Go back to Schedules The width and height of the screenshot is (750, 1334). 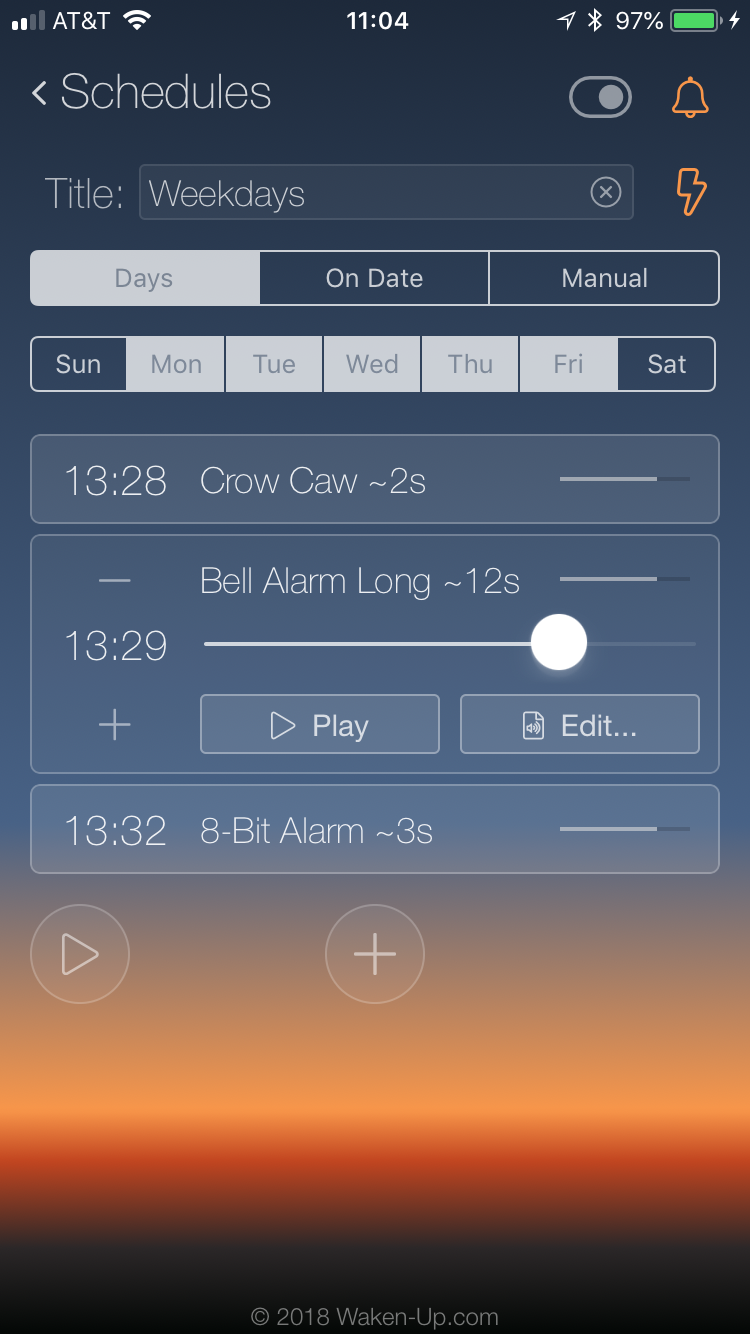click(151, 93)
